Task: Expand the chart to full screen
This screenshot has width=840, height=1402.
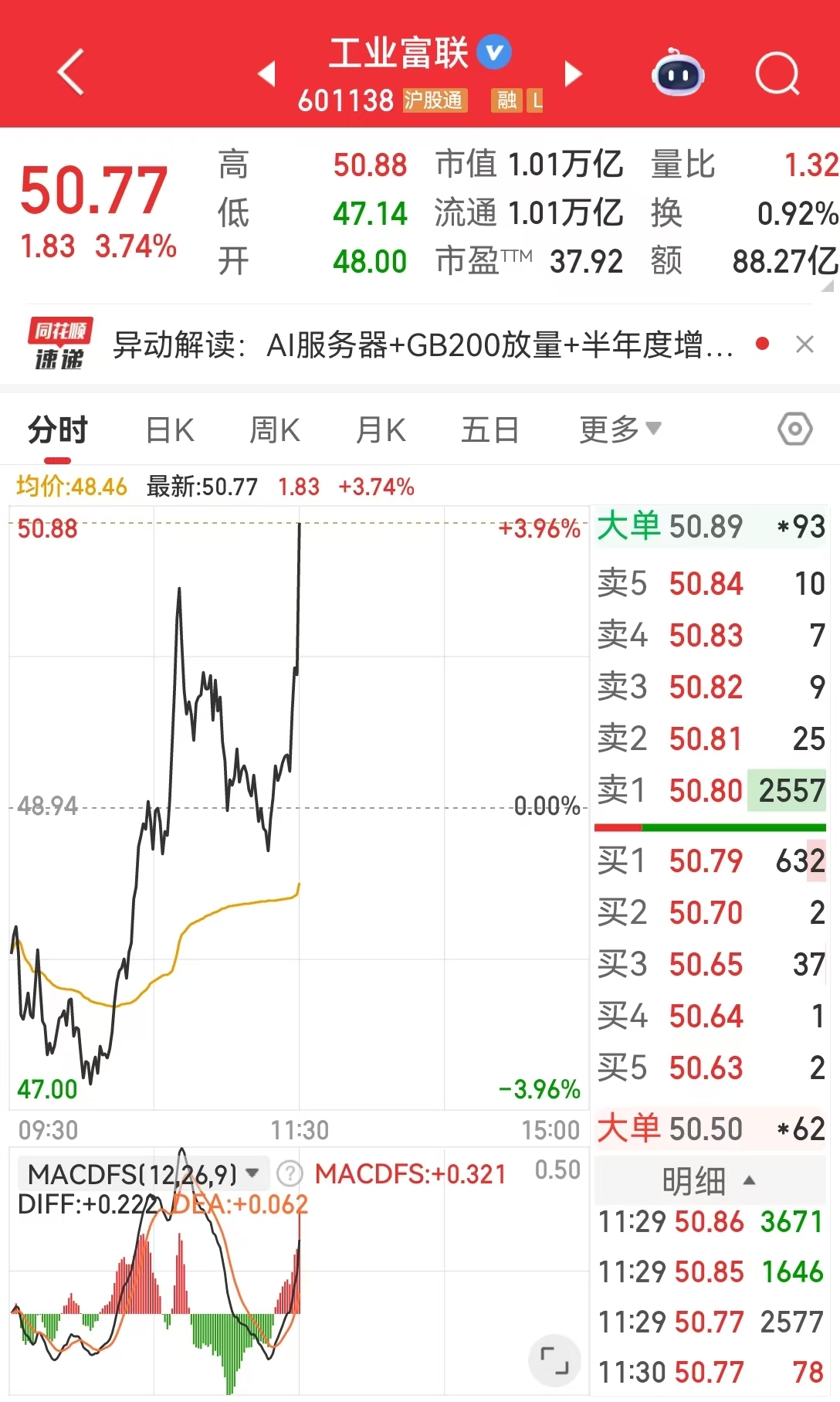Action: pos(554,1360)
